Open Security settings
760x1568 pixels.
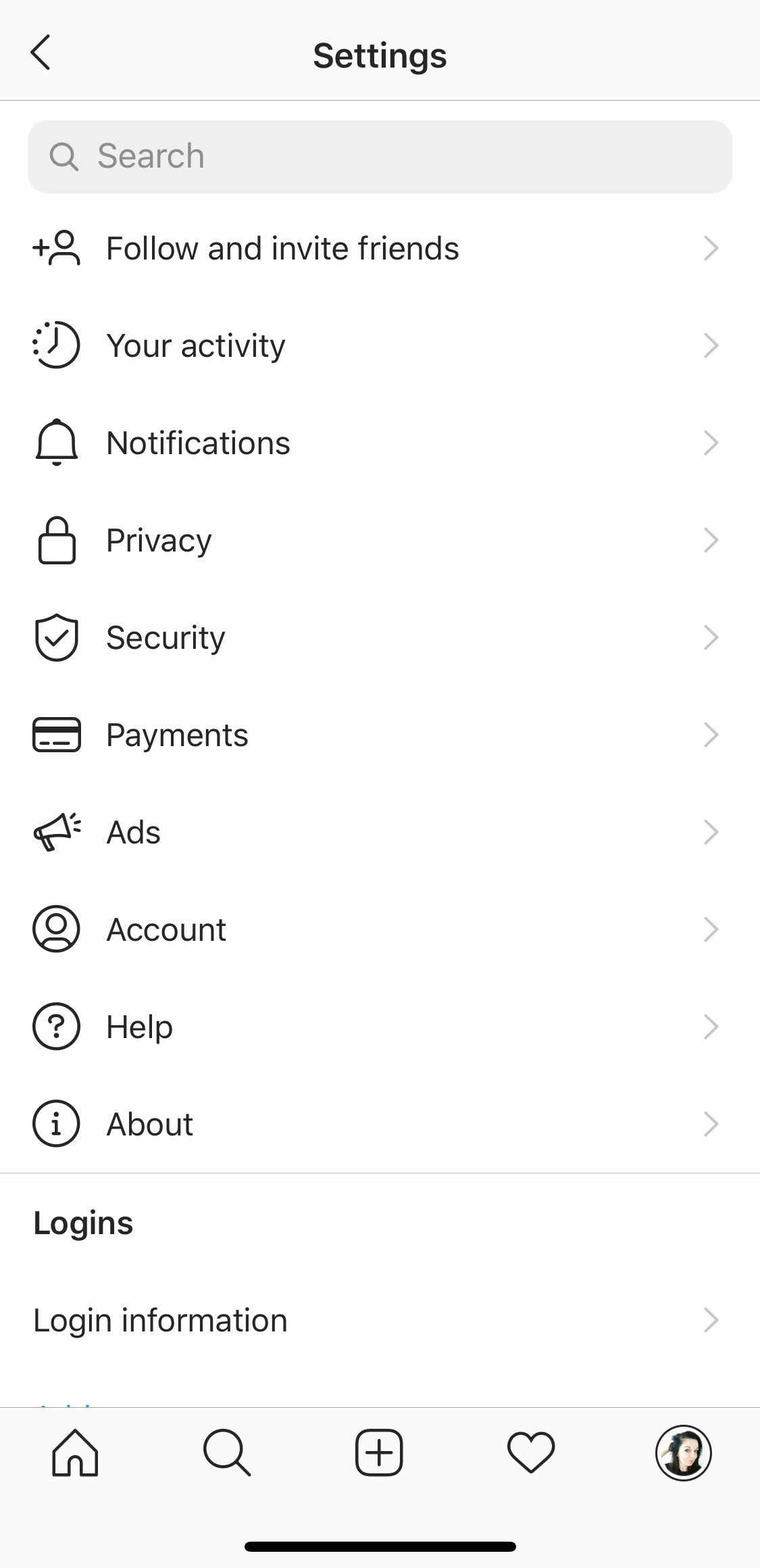(380, 637)
